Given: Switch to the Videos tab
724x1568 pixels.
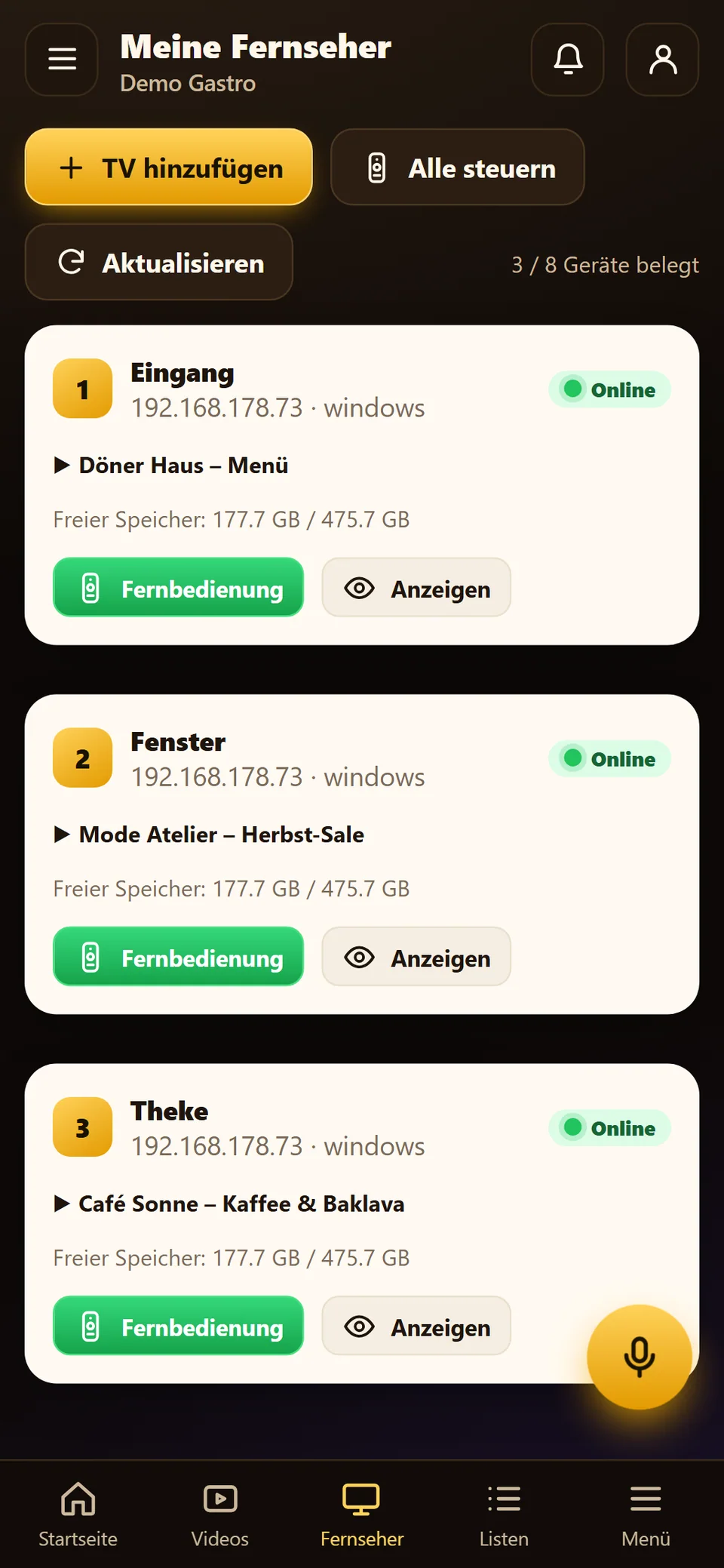Looking at the screenshot, I should click(x=220, y=1514).
